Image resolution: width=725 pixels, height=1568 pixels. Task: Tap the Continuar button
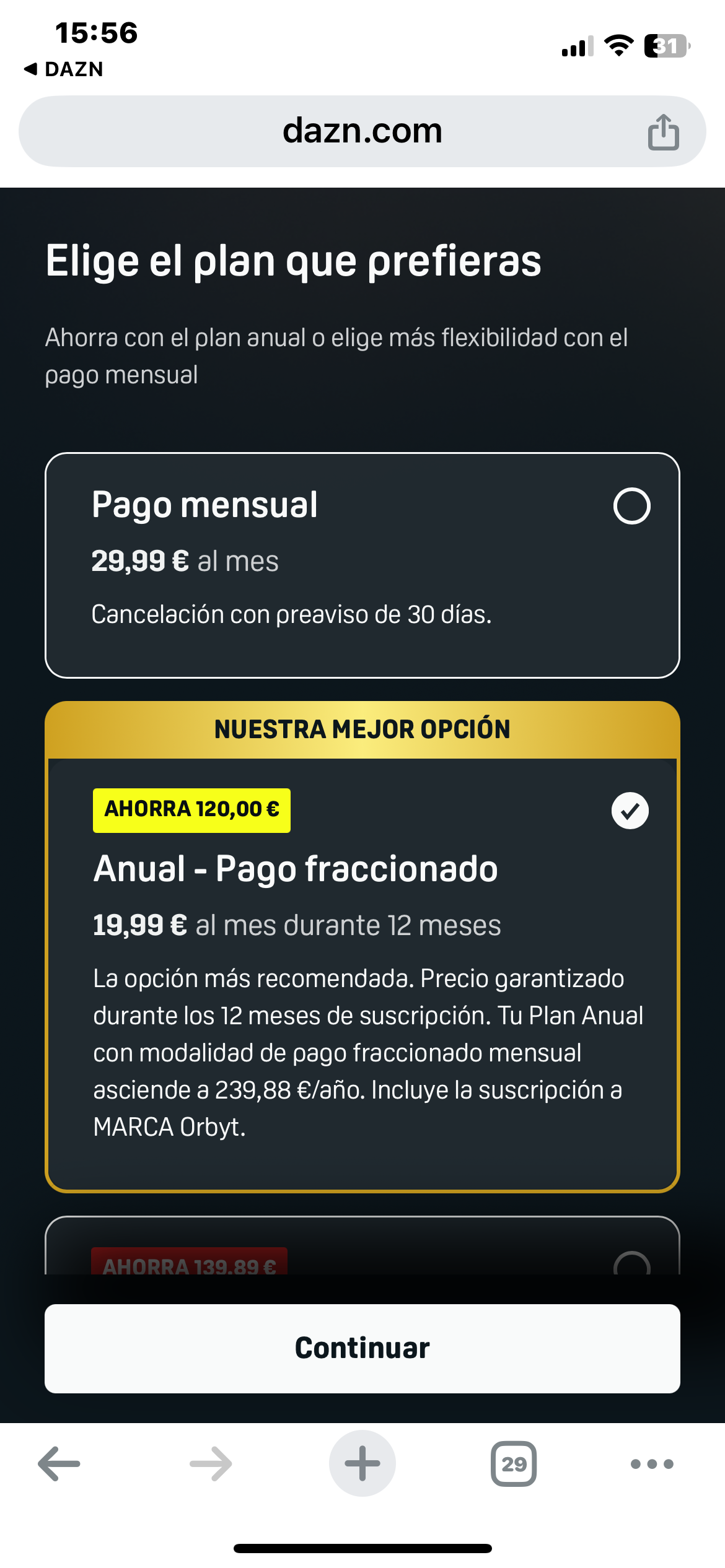(362, 1348)
